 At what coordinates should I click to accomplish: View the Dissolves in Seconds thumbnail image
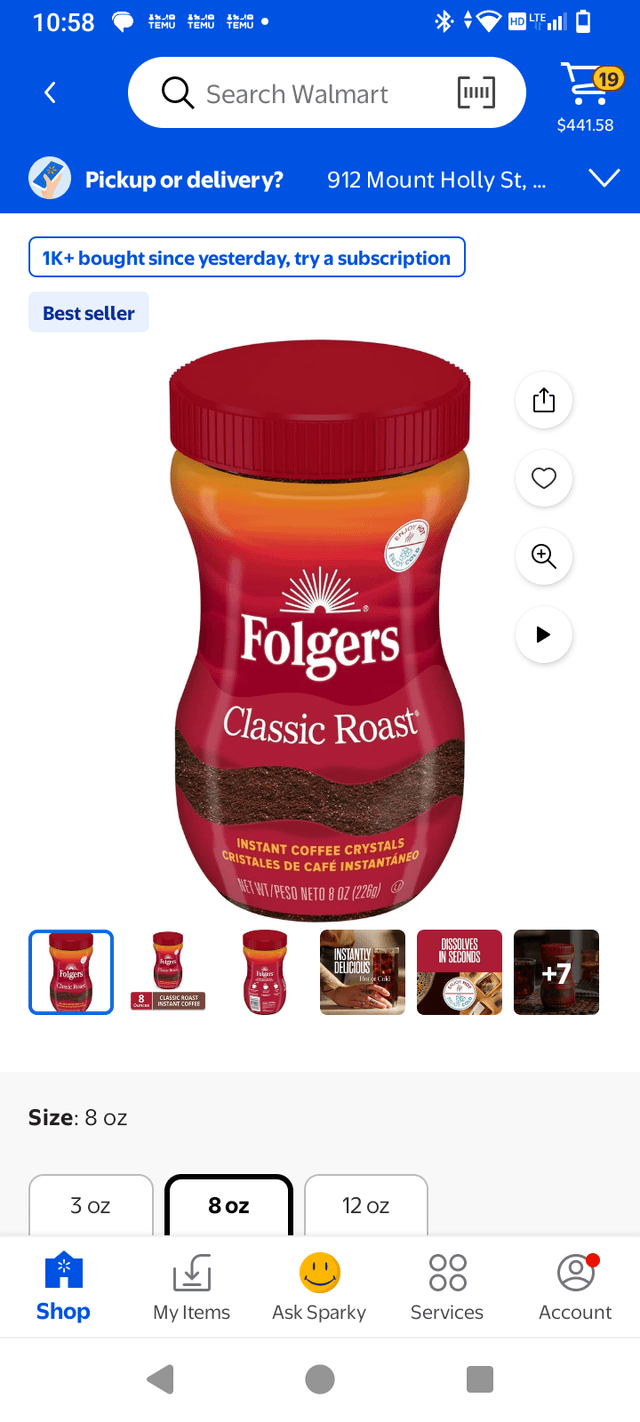click(459, 972)
